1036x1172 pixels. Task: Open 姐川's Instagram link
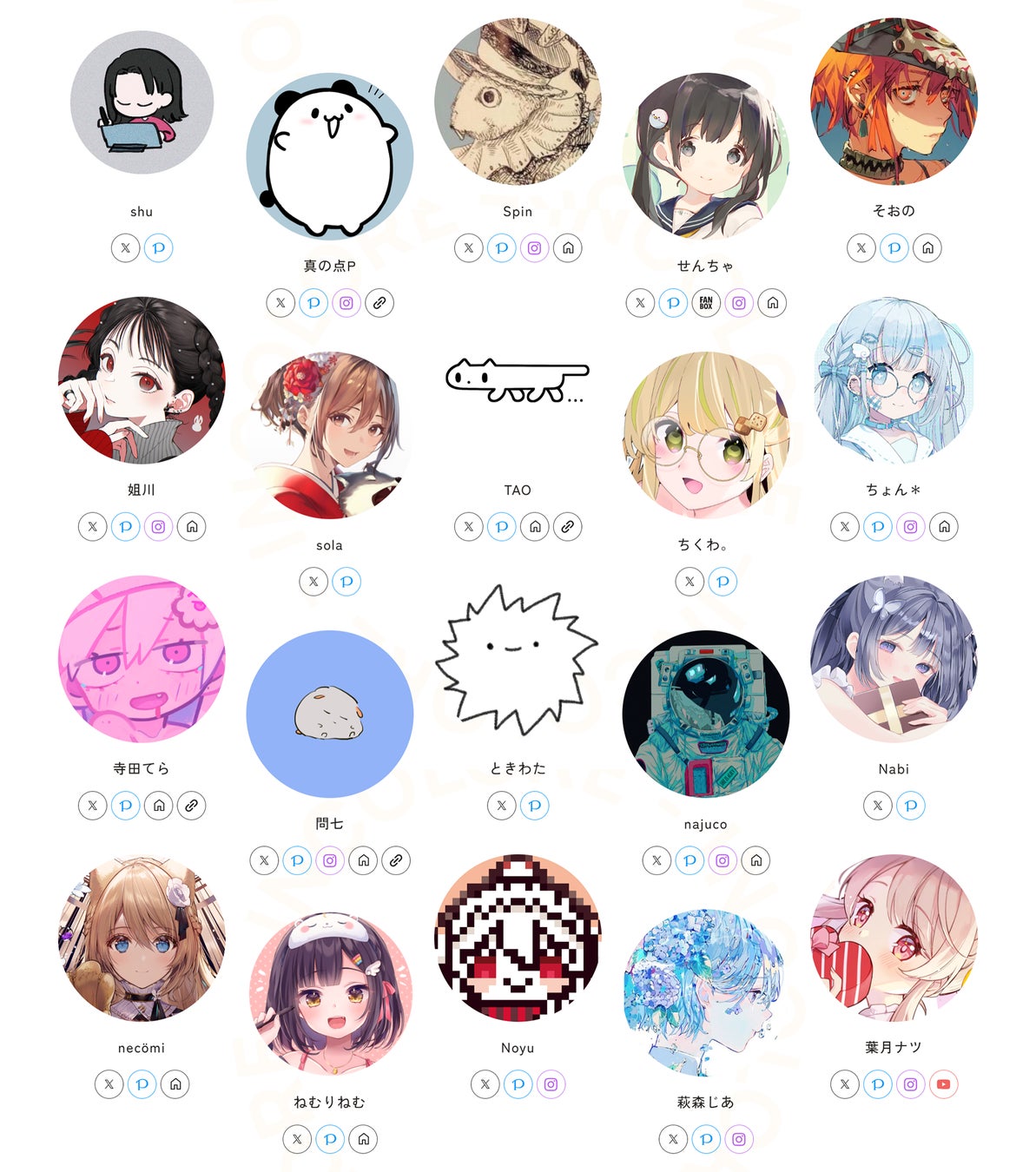tap(158, 527)
